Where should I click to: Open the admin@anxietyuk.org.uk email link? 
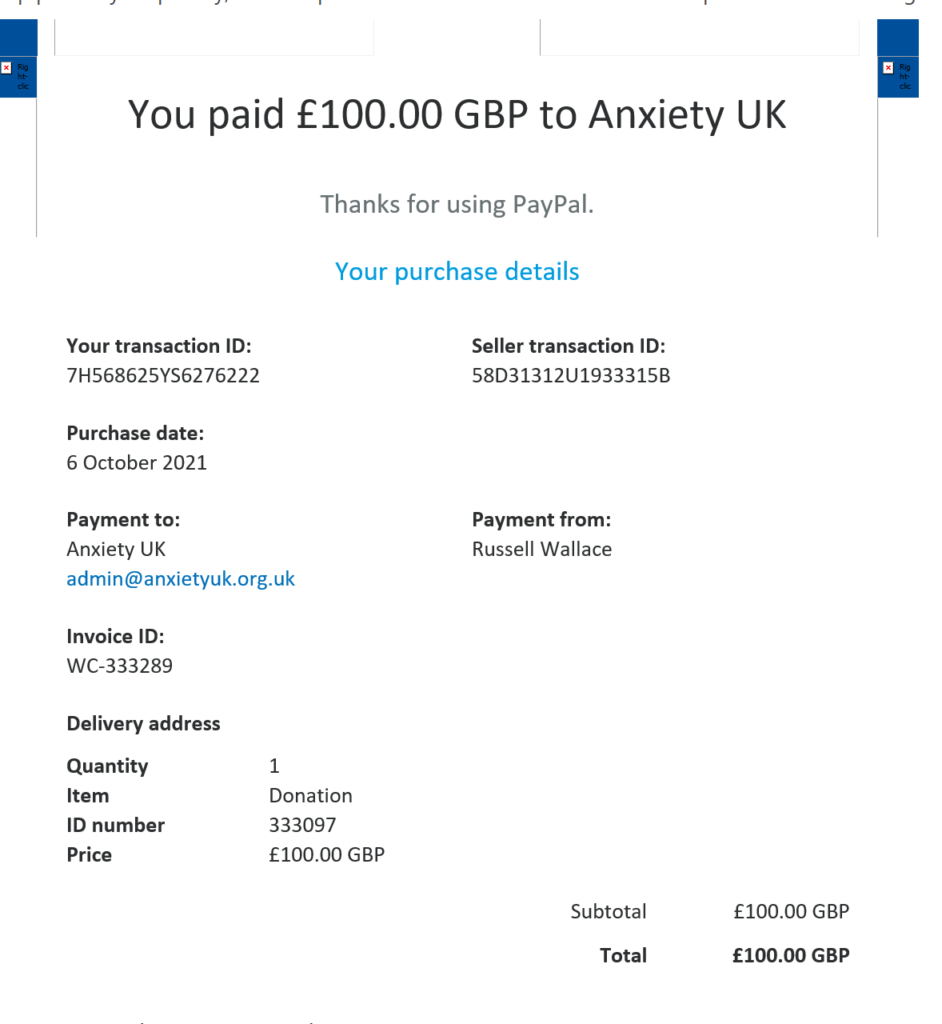click(180, 579)
